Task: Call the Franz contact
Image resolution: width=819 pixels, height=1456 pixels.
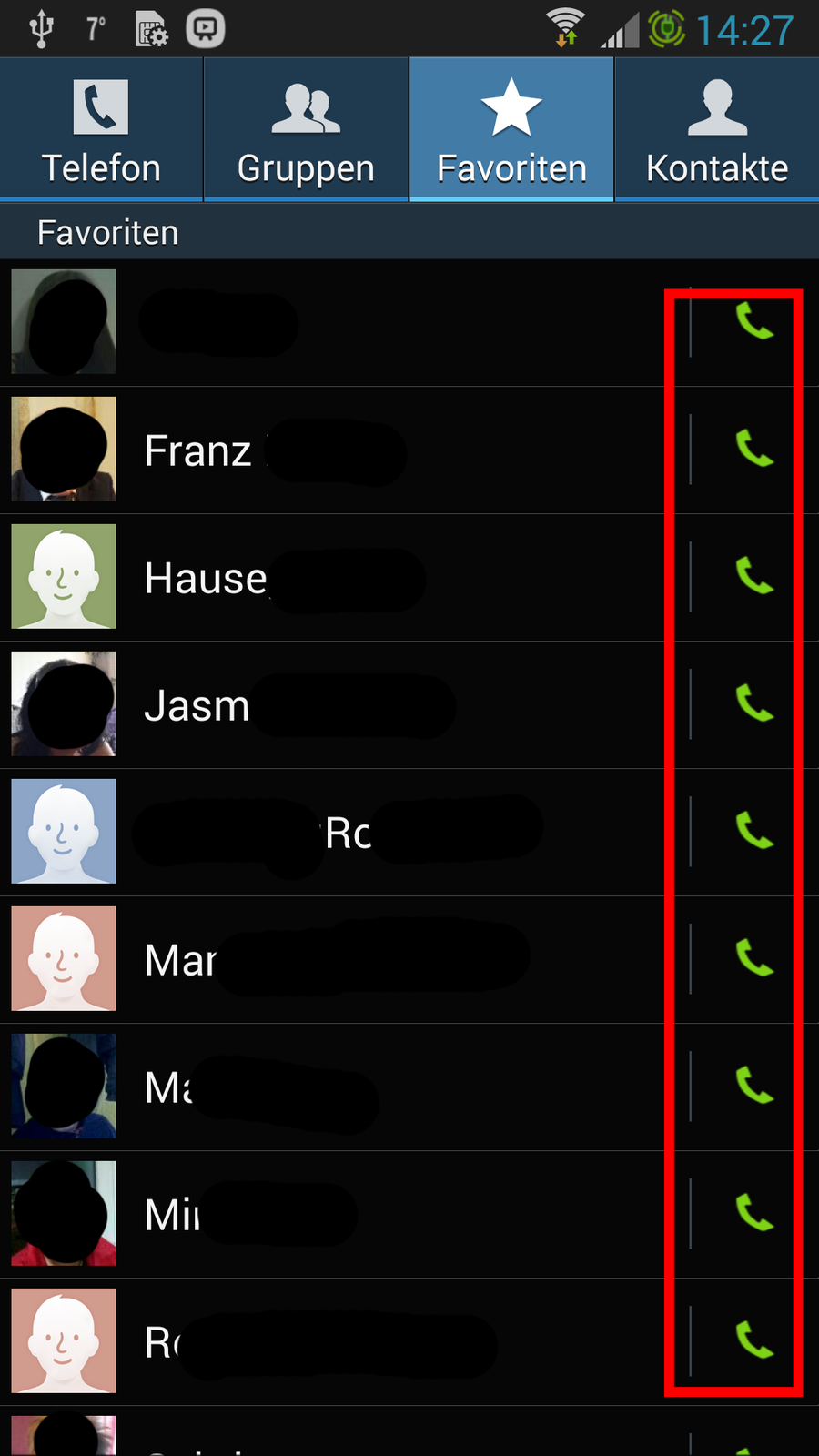Action: pyautogui.click(x=754, y=449)
